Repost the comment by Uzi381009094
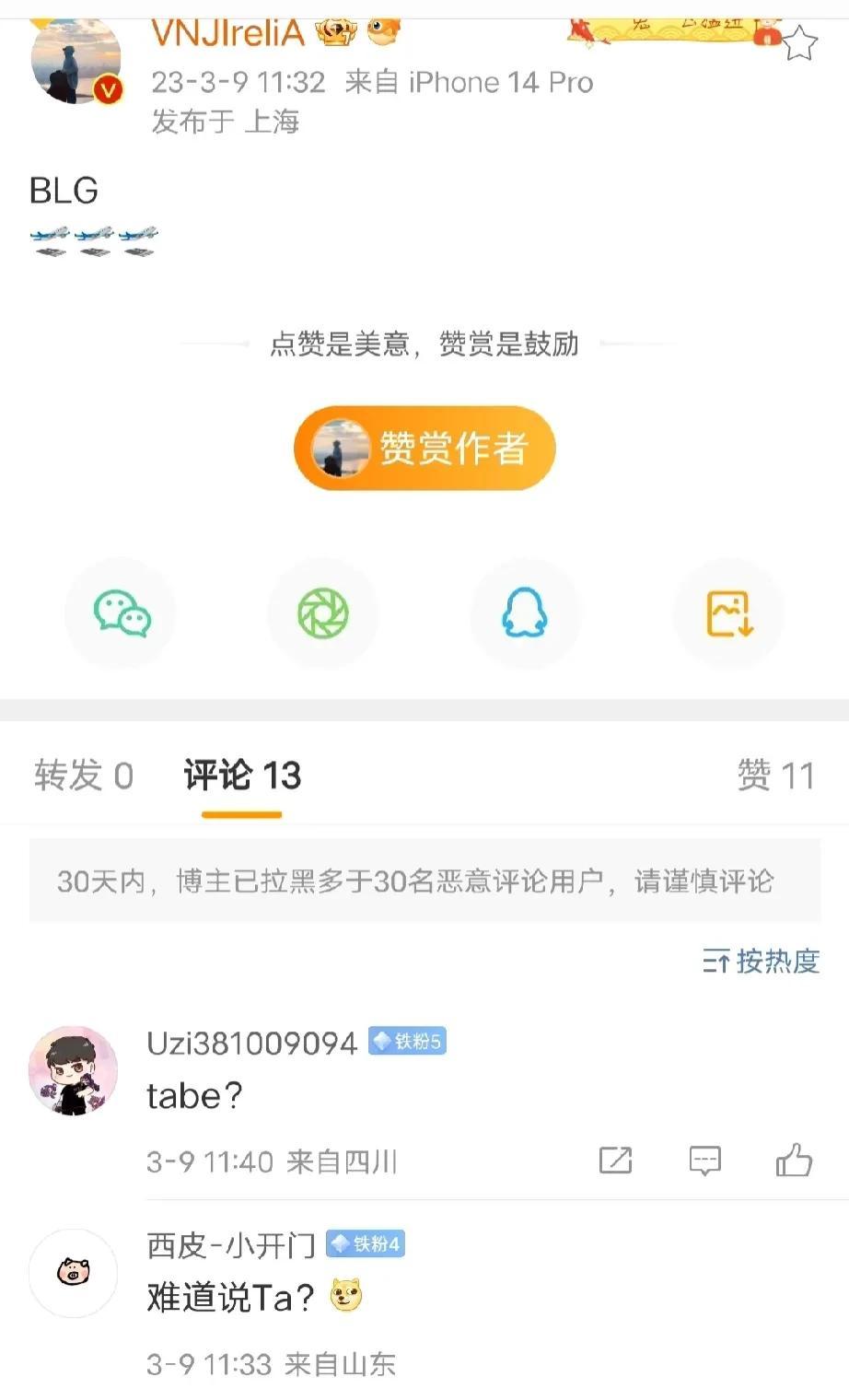 click(x=615, y=1160)
